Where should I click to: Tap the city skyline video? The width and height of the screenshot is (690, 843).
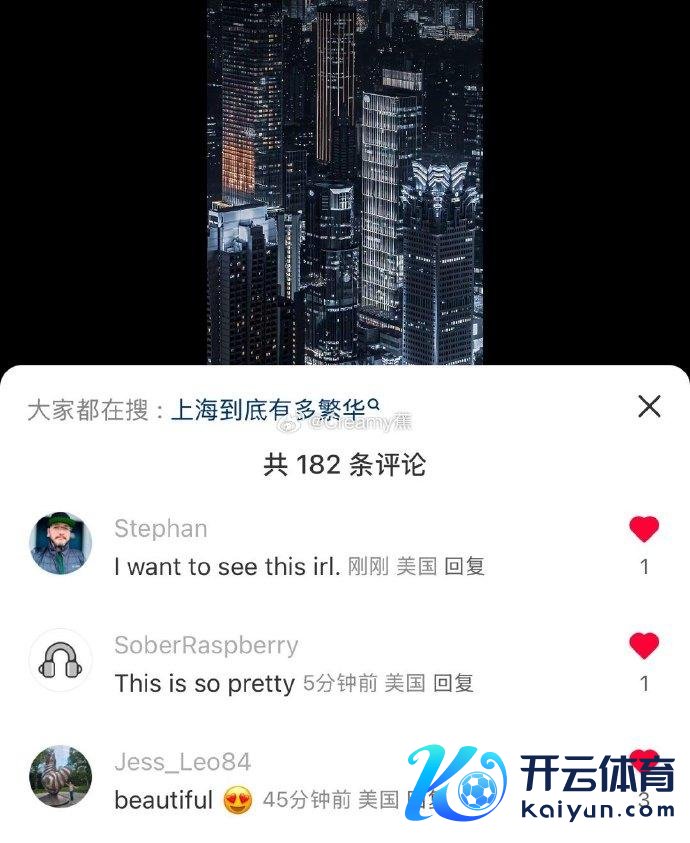pos(345,180)
